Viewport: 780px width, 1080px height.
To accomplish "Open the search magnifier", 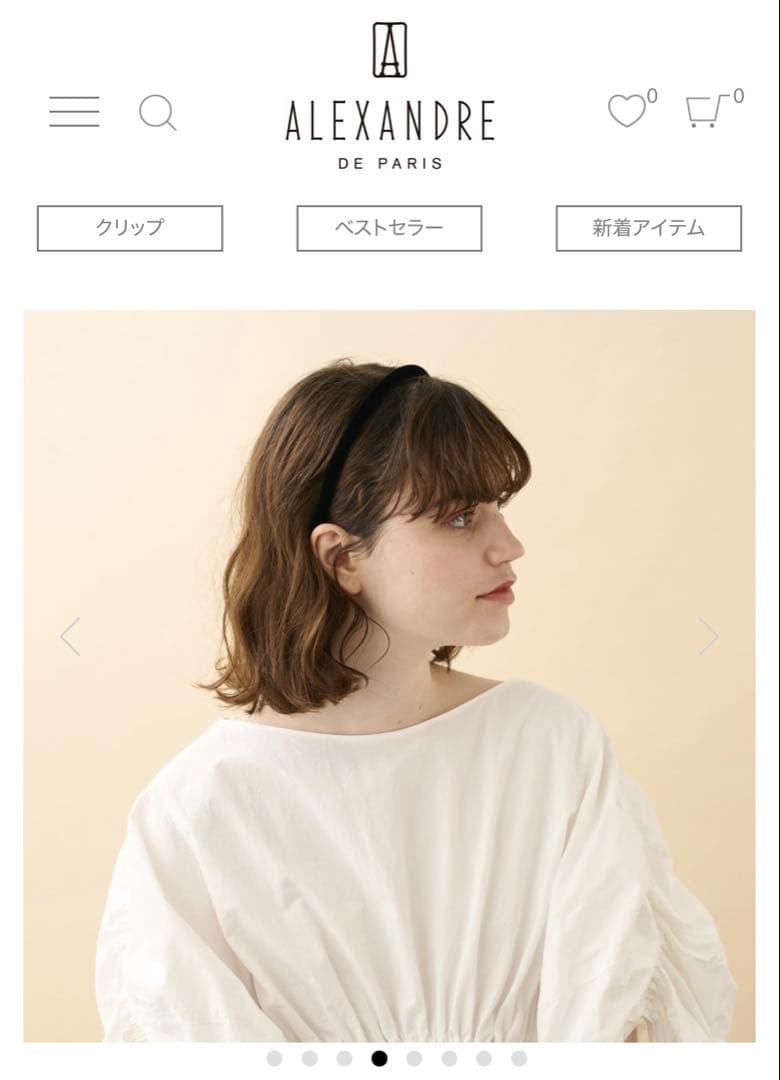I will click(157, 112).
